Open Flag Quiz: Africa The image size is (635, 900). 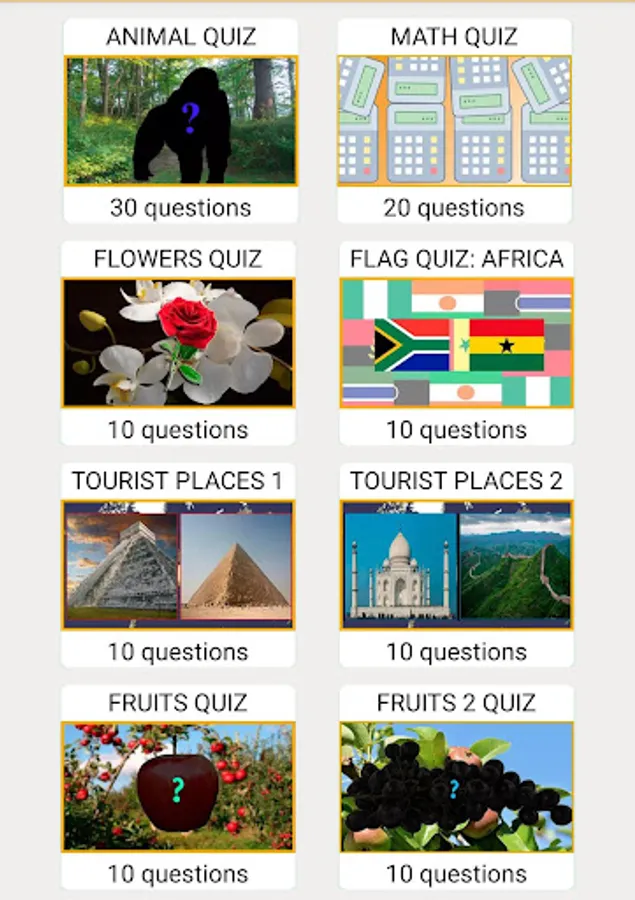tap(456, 343)
